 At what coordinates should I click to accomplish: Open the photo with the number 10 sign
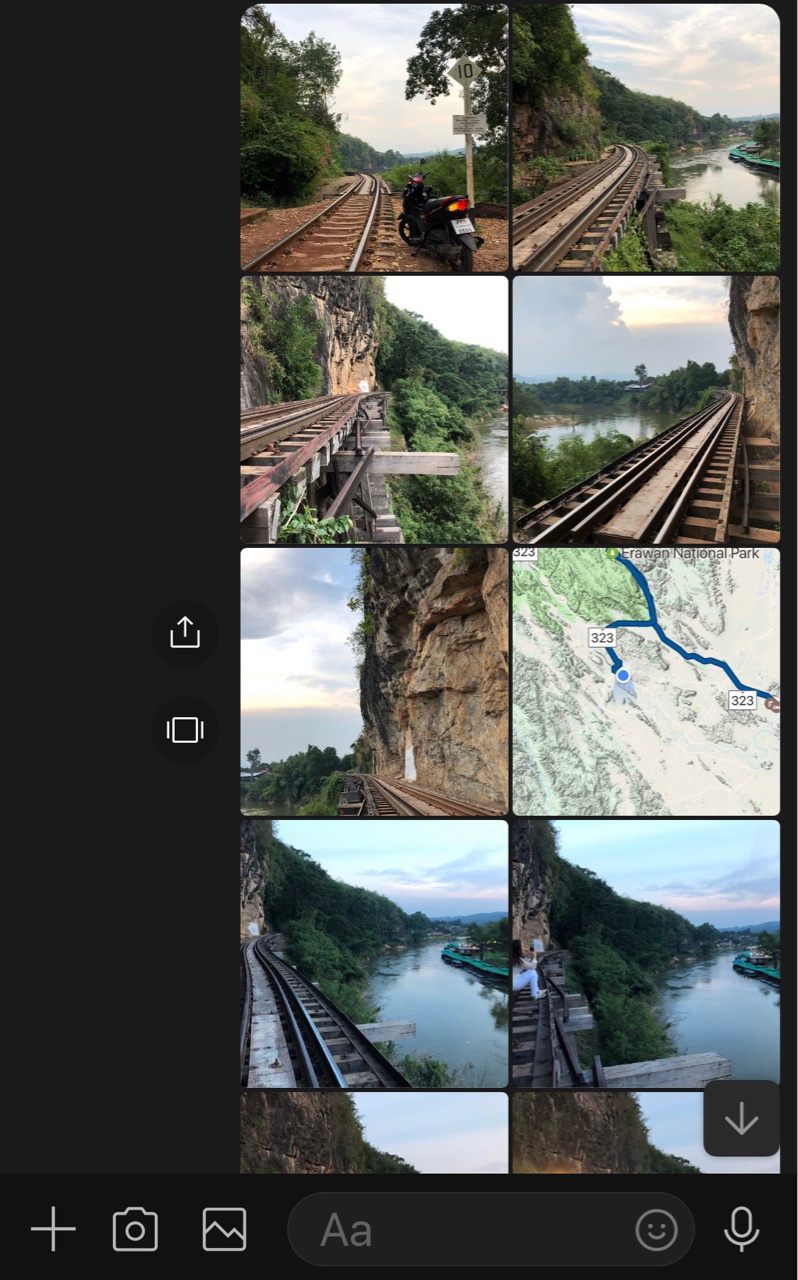point(374,138)
